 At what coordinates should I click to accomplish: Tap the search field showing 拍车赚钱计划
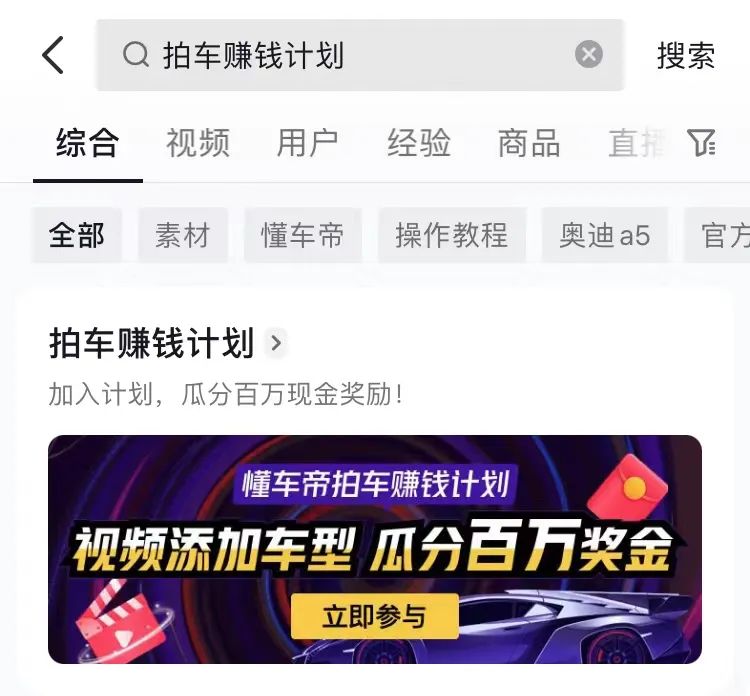pos(350,55)
